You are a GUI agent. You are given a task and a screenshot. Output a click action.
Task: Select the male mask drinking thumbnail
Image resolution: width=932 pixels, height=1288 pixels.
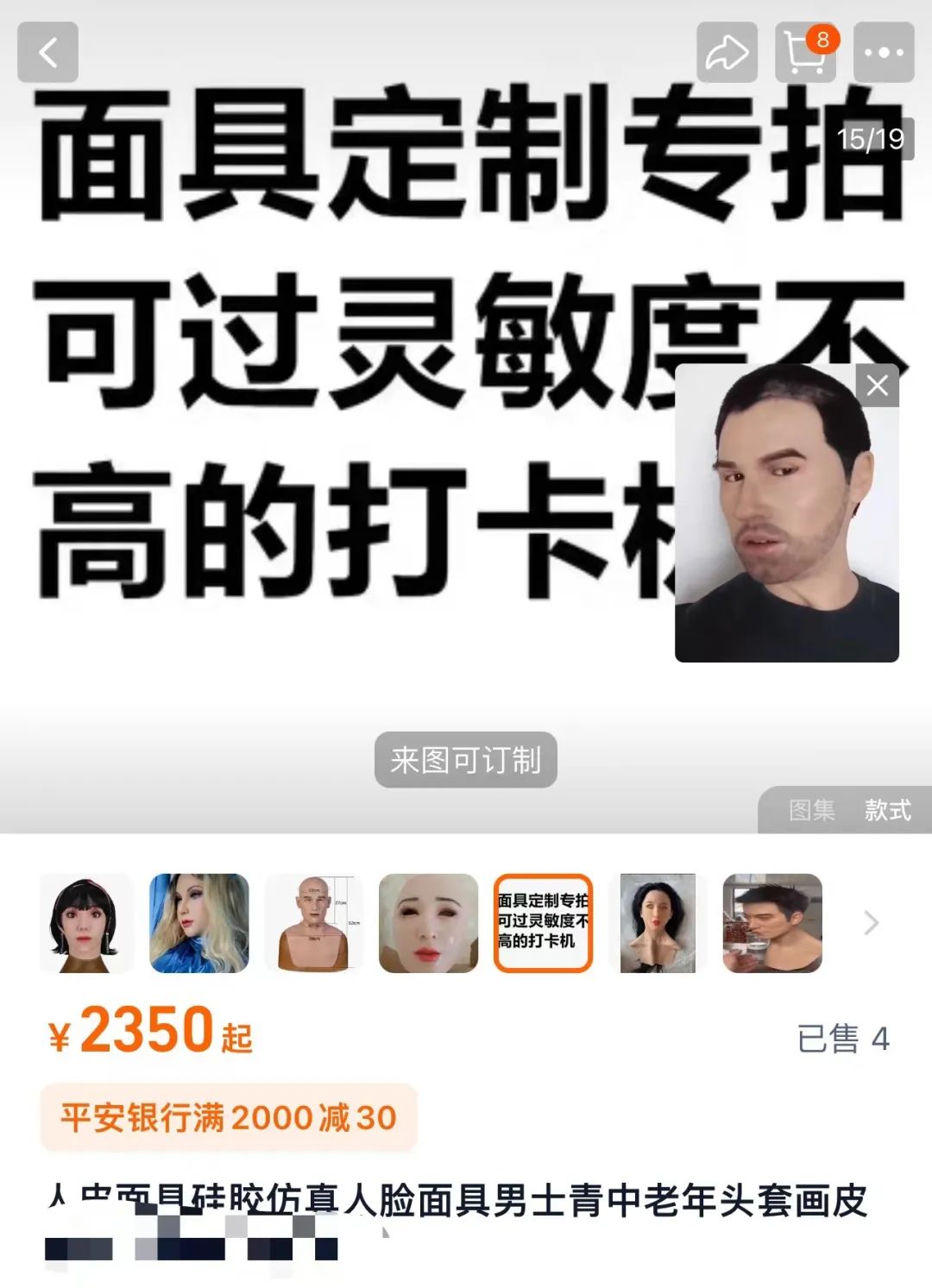tap(772, 923)
